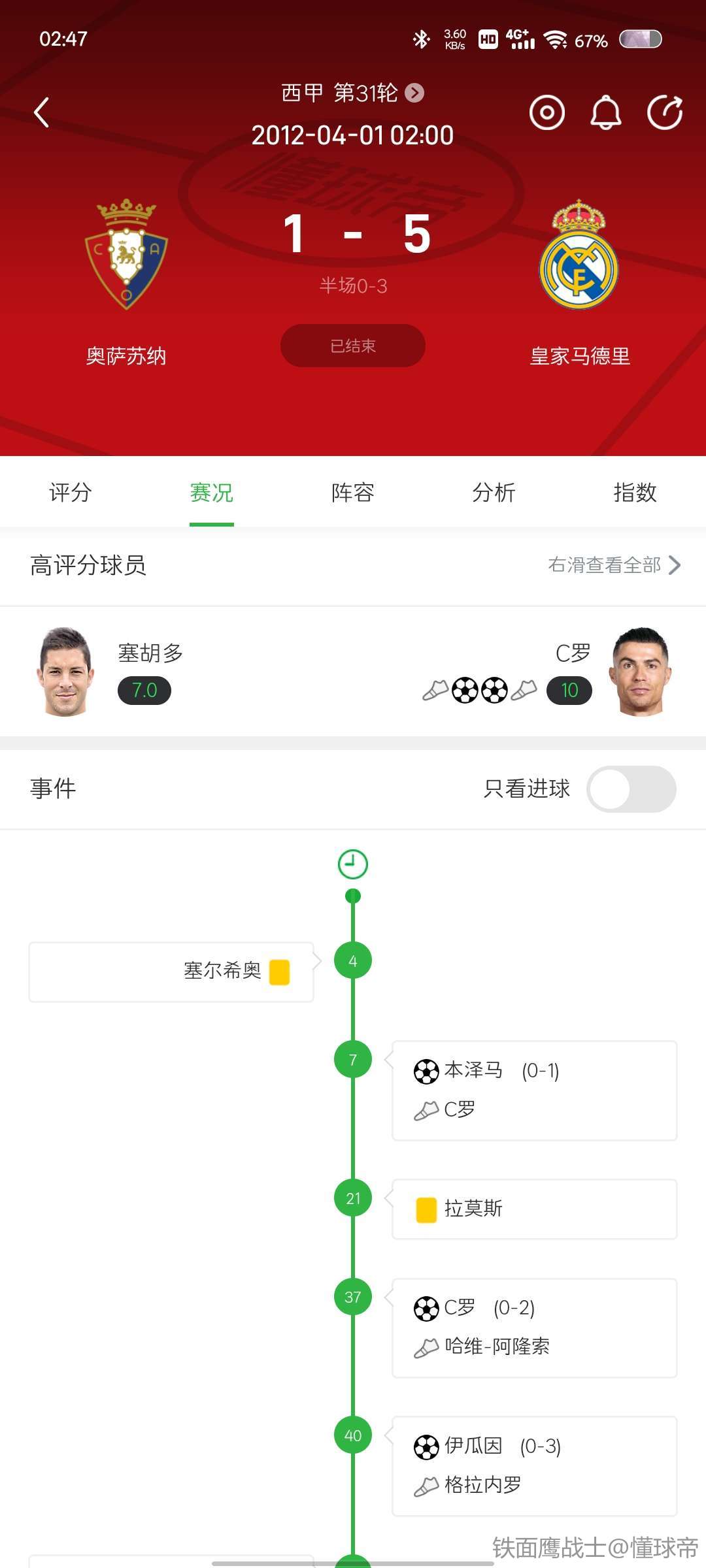706x1568 pixels.
Task: Open 奥萨苏纳 team page
Action: (126, 281)
